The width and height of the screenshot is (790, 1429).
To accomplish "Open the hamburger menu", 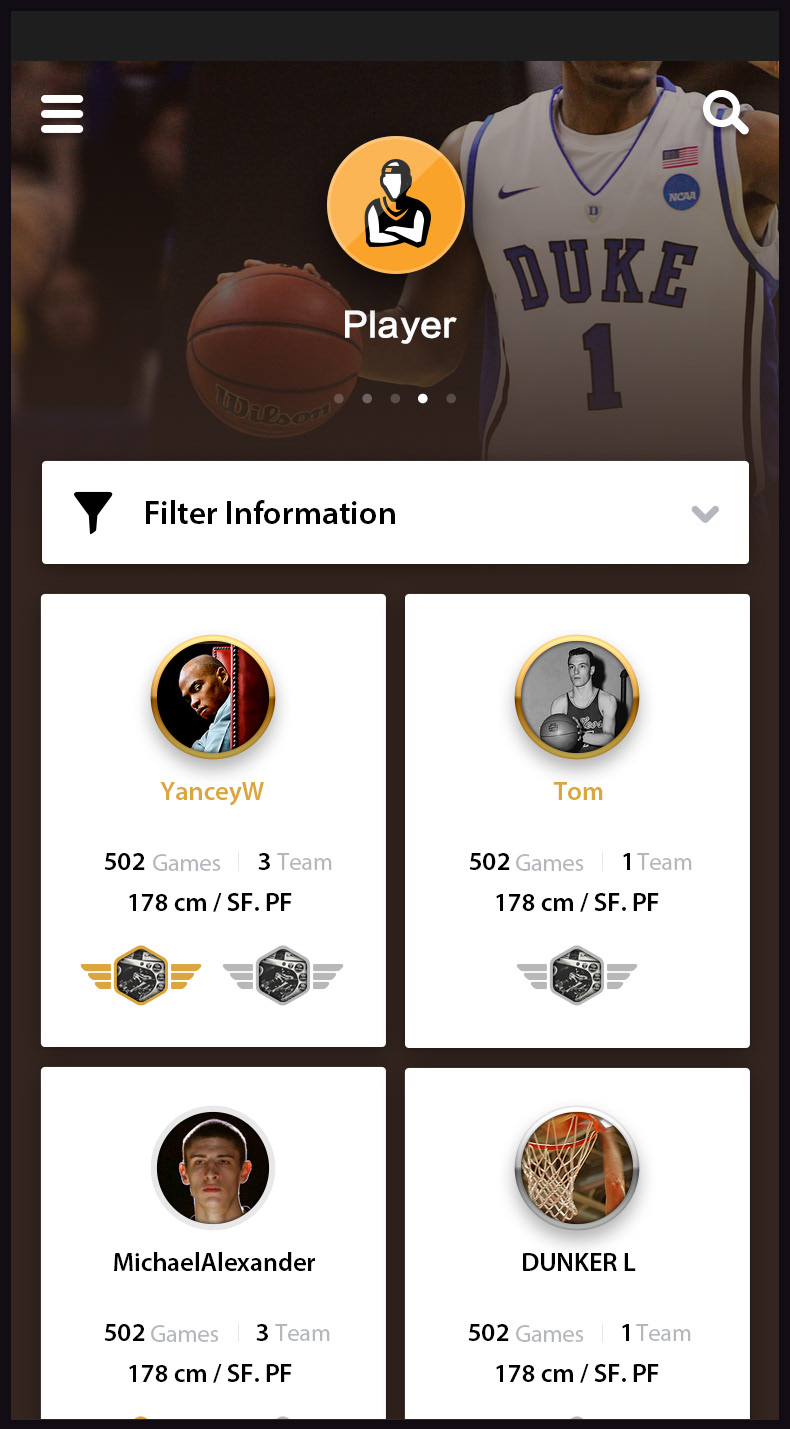I will tap(62, 114).
